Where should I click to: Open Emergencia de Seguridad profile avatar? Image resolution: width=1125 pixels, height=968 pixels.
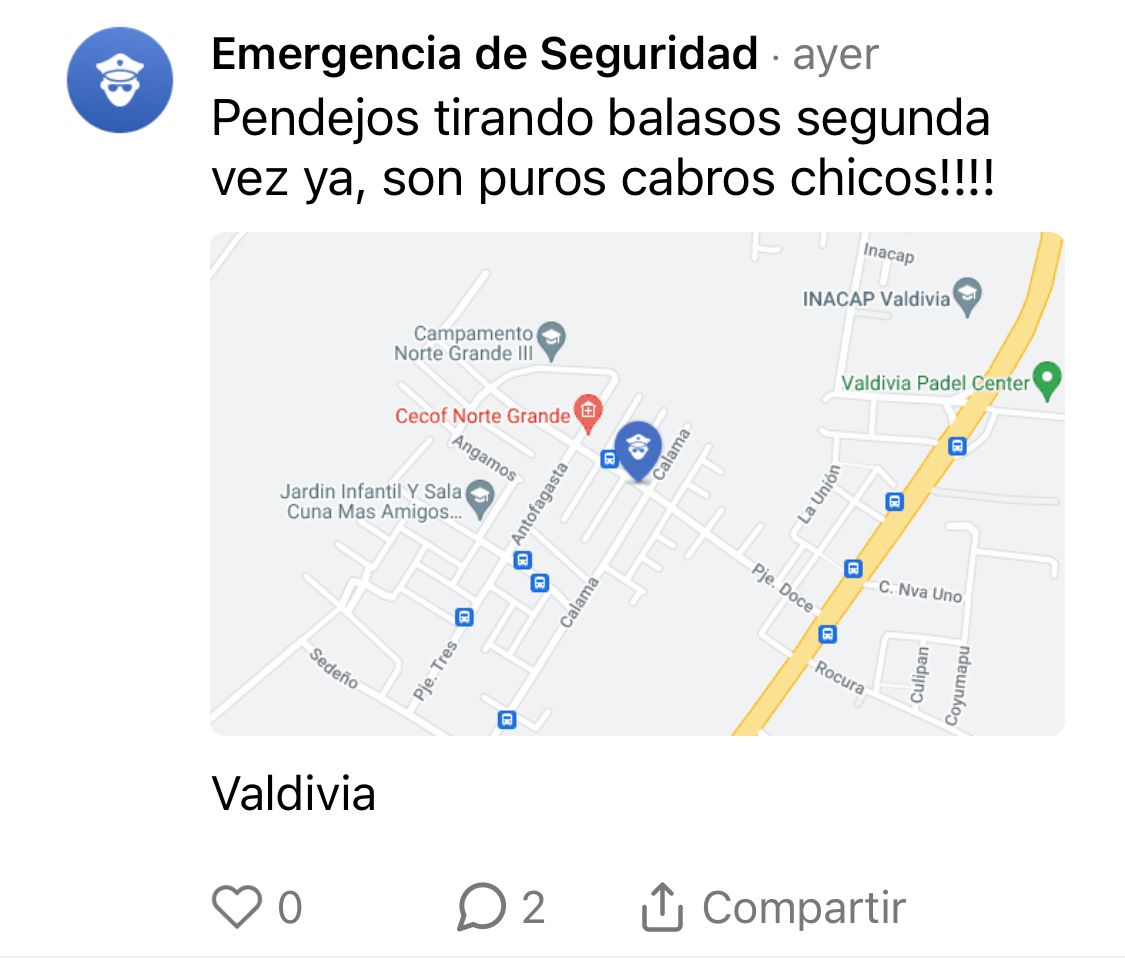click(x=120, y=80)
